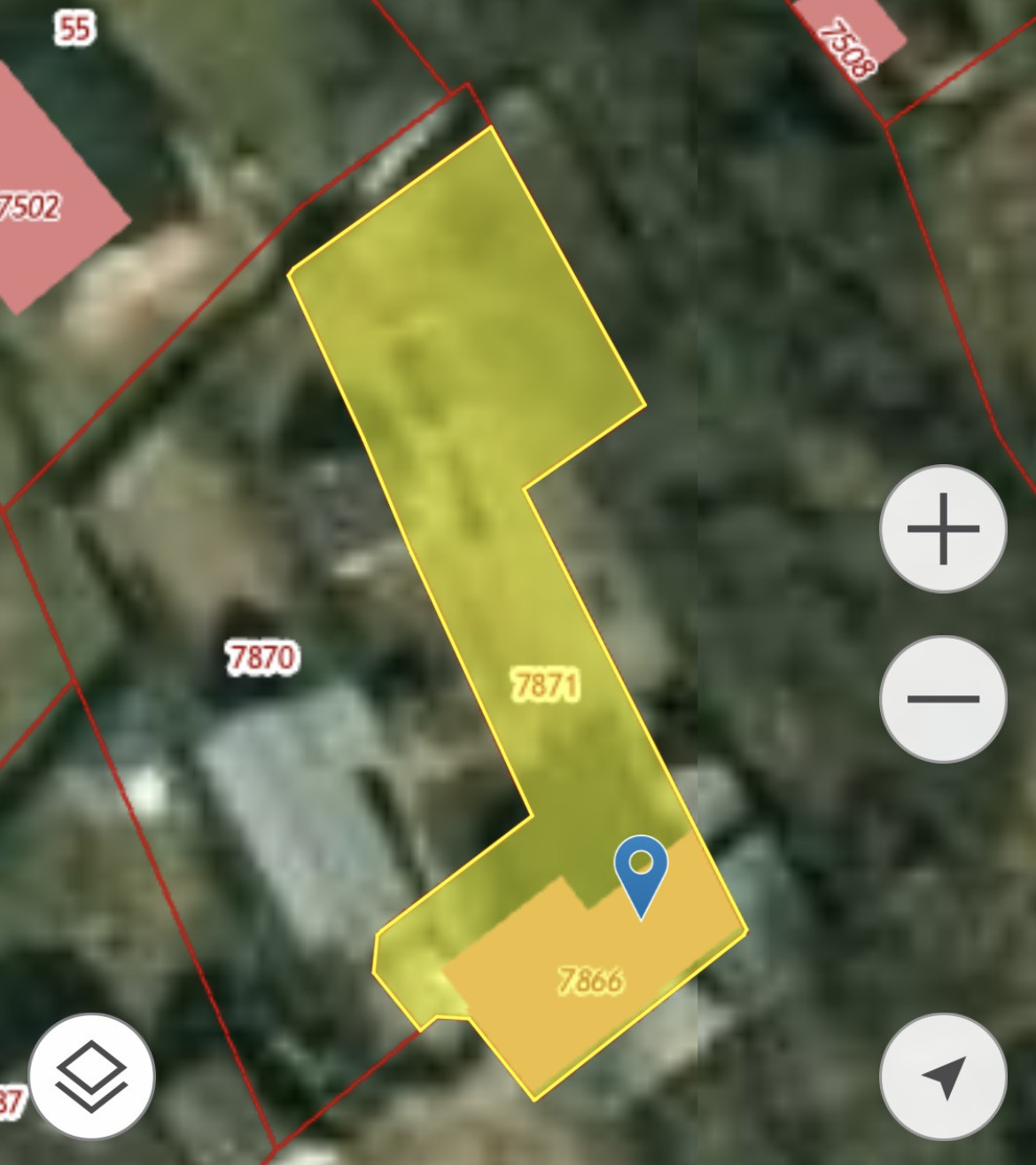Select parcel 7866 on the map
The image size is (1036, 1165).
[589, 980]
